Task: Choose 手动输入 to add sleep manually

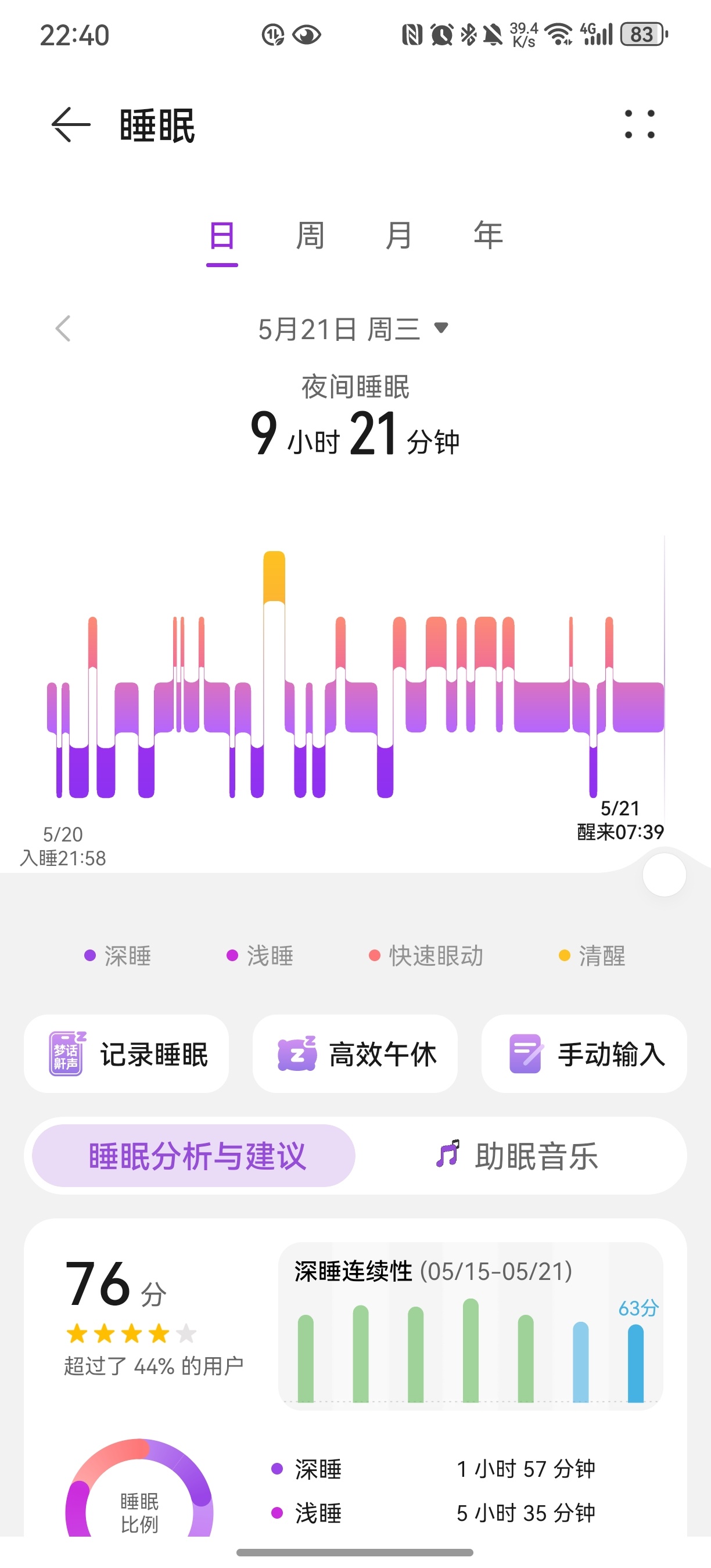Action: 584,1053
